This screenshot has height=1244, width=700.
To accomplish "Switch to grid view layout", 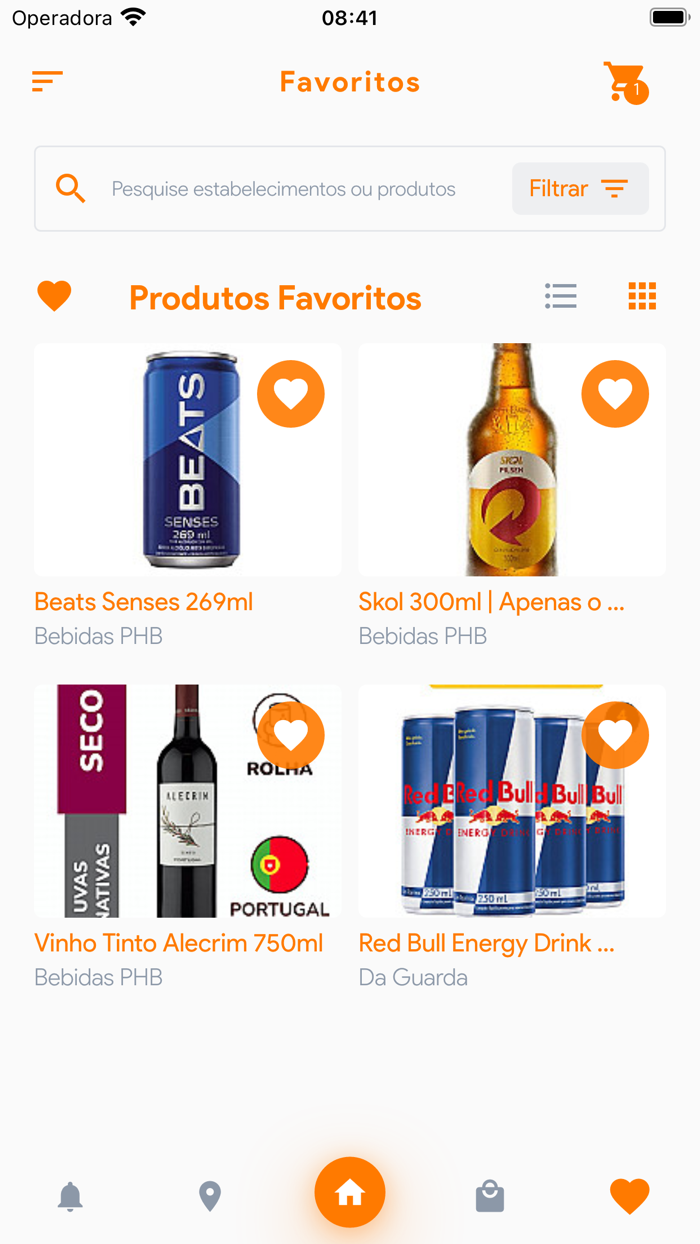I will click(x=642, y=296).
